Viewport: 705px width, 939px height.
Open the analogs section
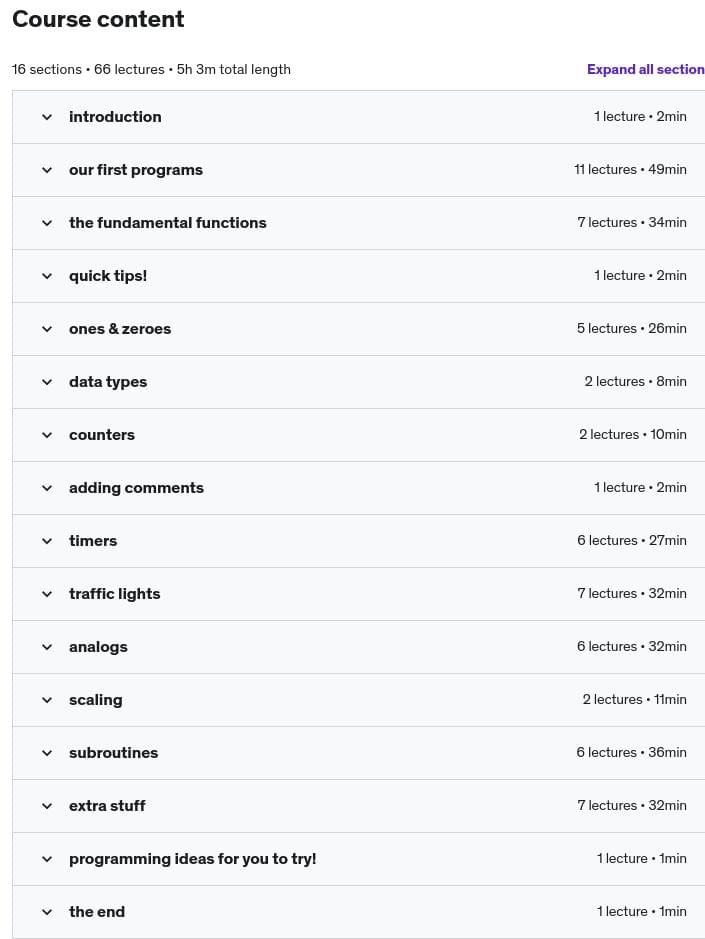point(98,647)
